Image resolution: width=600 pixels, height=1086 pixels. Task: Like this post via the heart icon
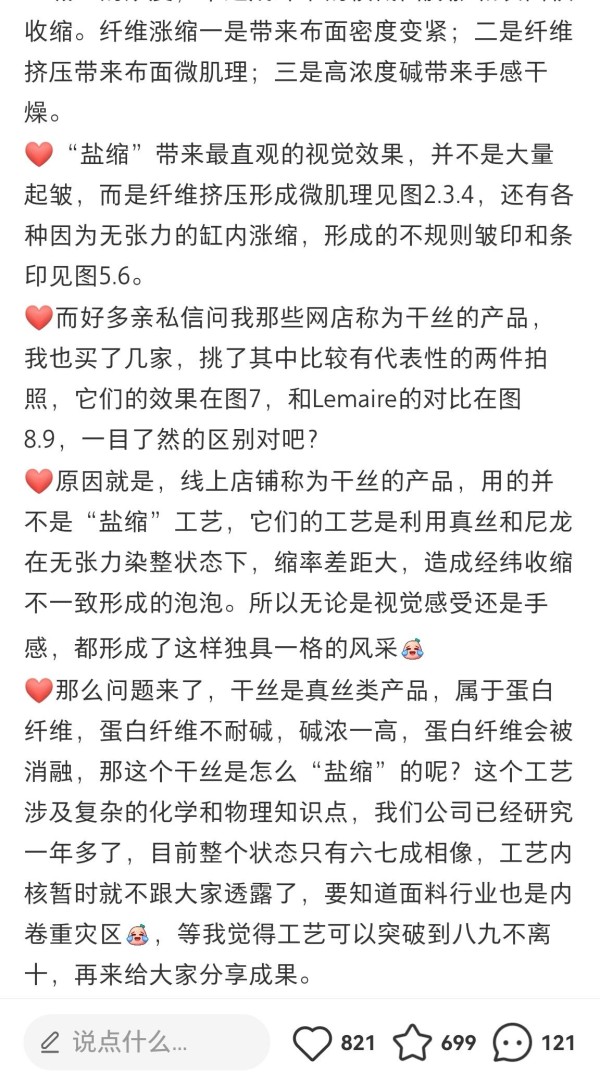pyautogui.click(x=313, y=1043)
